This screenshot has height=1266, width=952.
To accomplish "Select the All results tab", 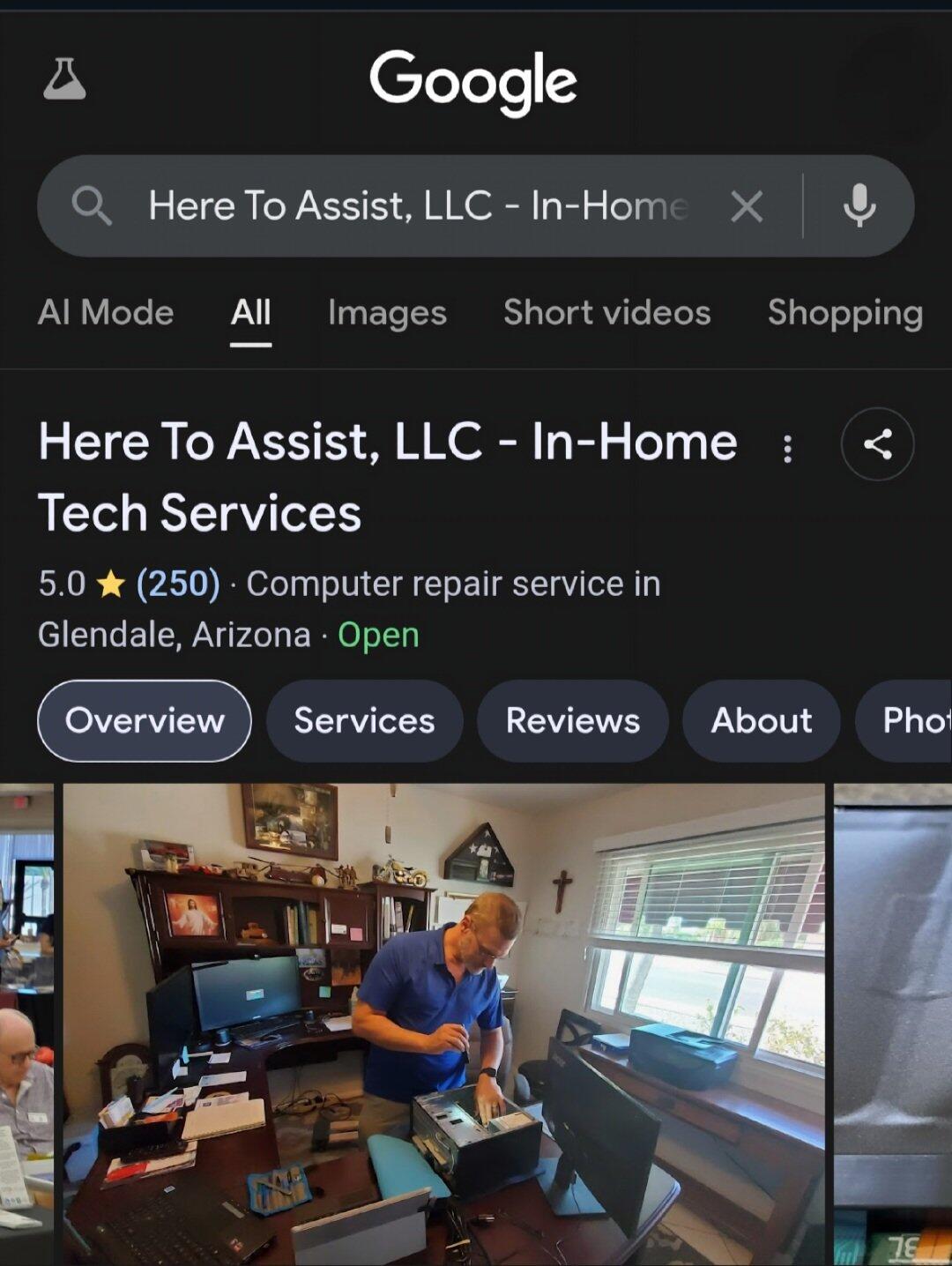I will coord(250,313).
